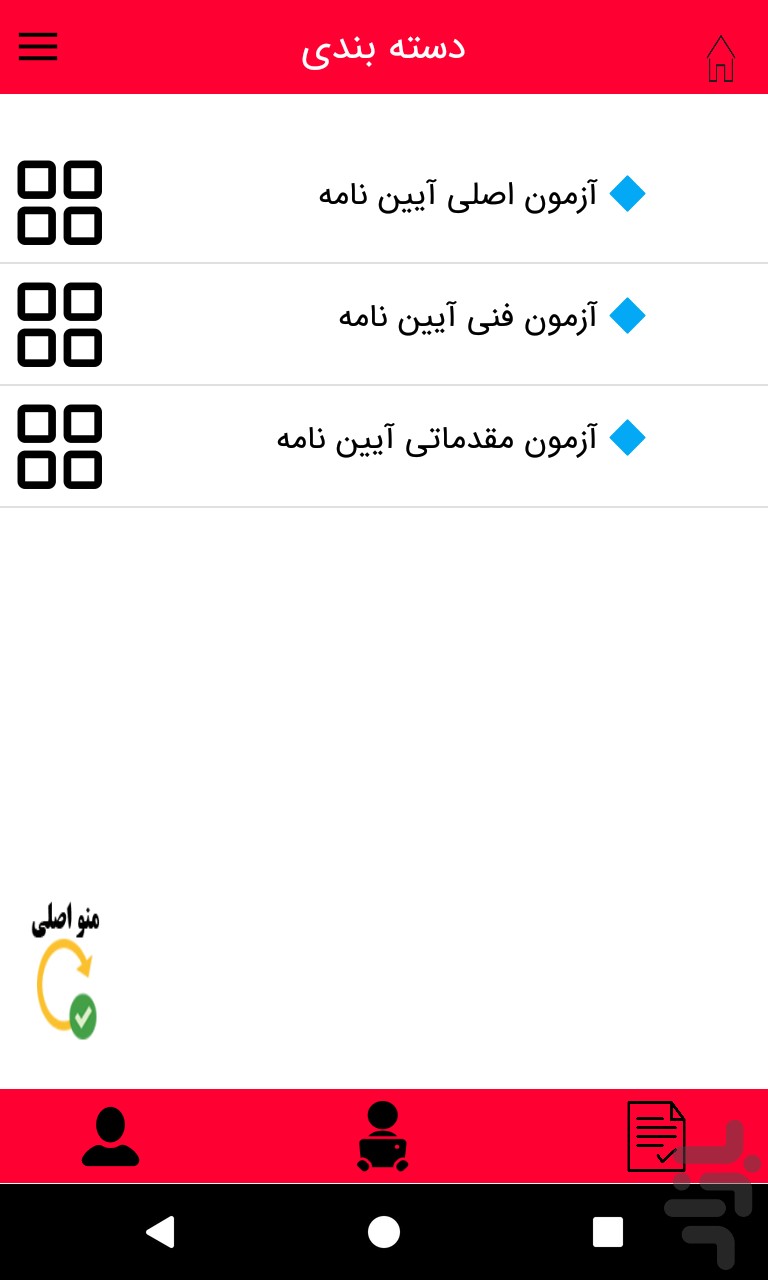This screenshot has height=1280, width=768.
Task: Open the profile person tab
Action: coord(110,1137)
